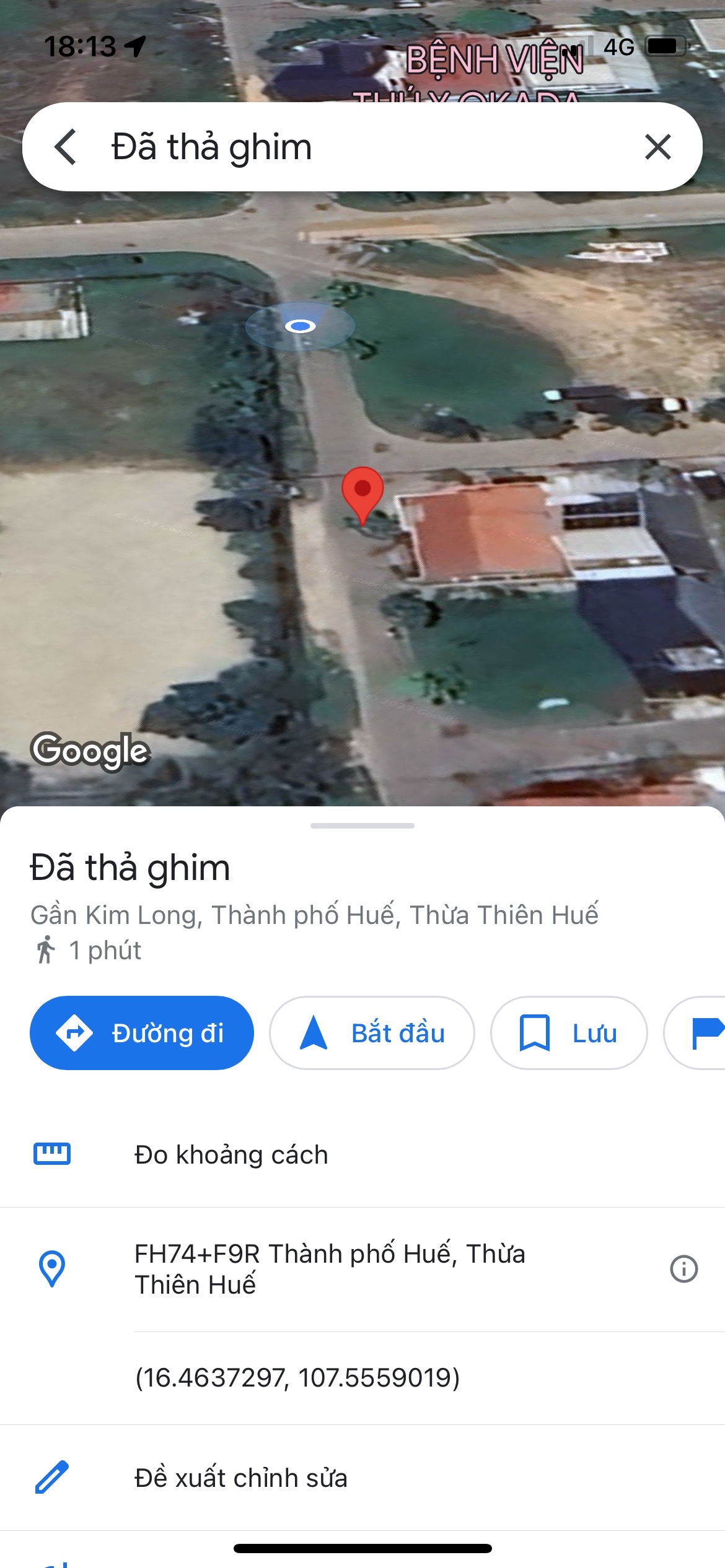Image resolution: width=725 pixels, height=1568 pixels.
Task: Get directions with Đường đi button
Action: 142,1033
